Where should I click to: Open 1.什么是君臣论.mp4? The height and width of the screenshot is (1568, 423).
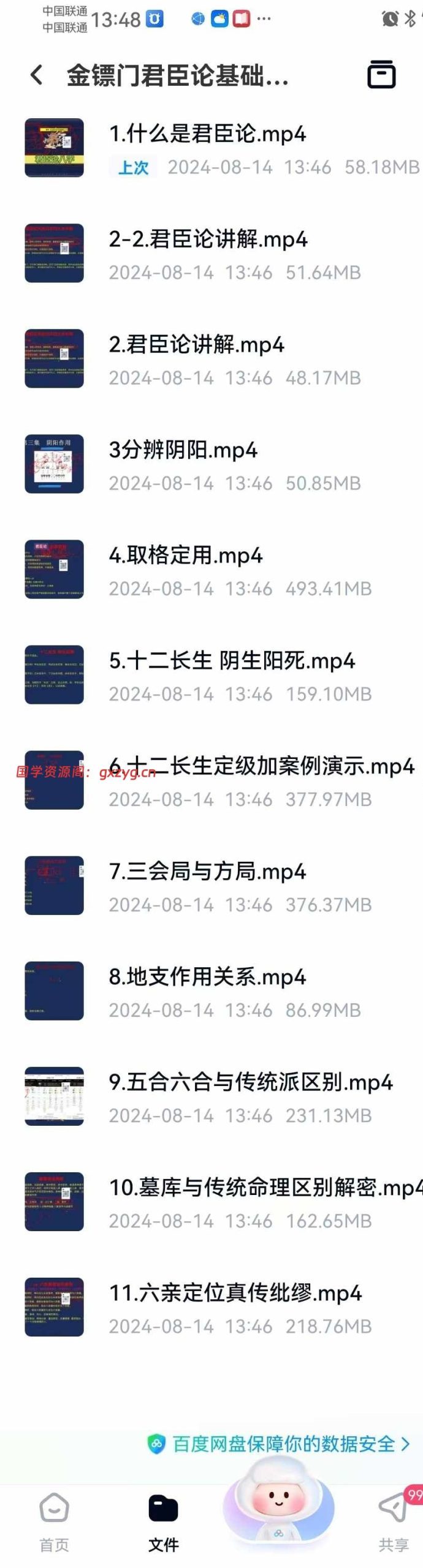point(207,134)
